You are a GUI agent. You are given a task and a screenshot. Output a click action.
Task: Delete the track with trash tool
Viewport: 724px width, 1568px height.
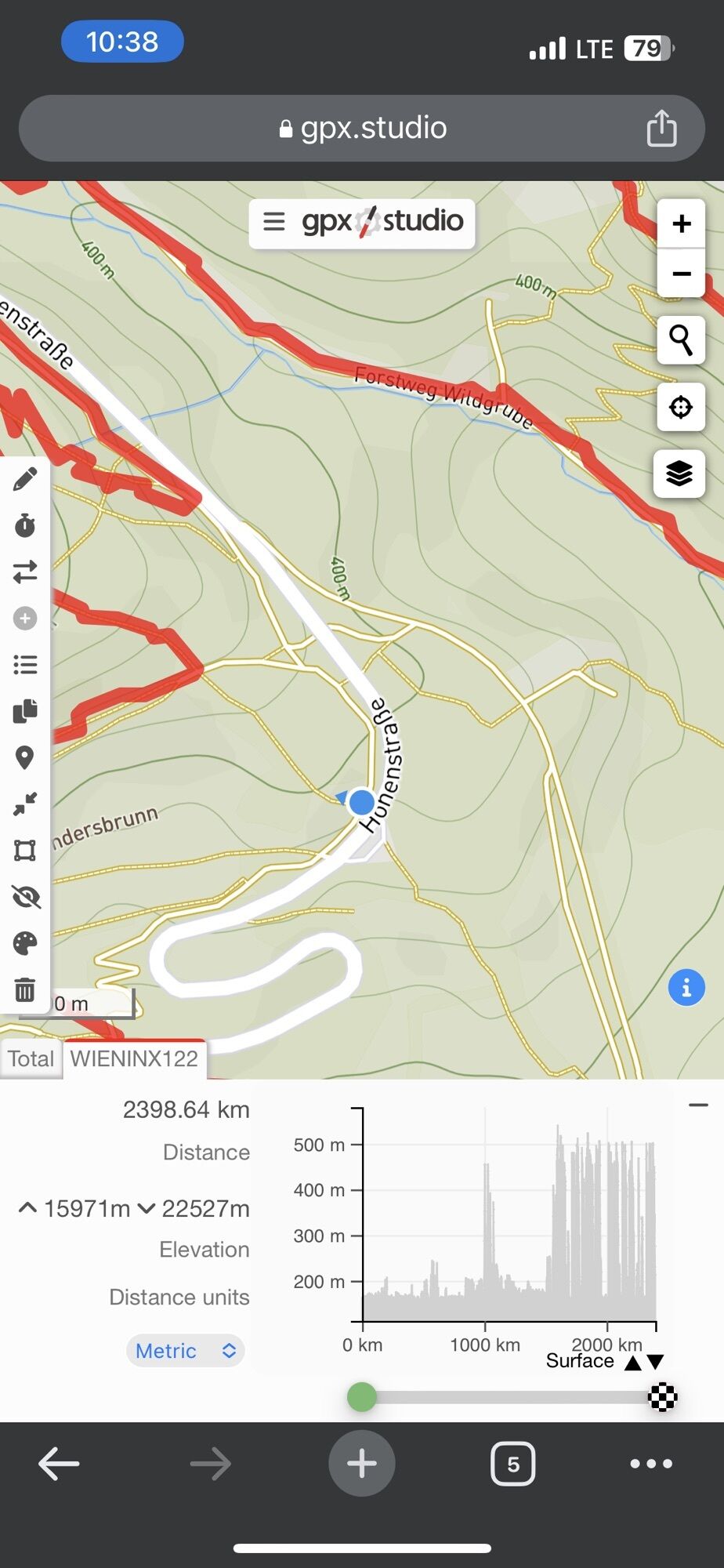(25, 989)
